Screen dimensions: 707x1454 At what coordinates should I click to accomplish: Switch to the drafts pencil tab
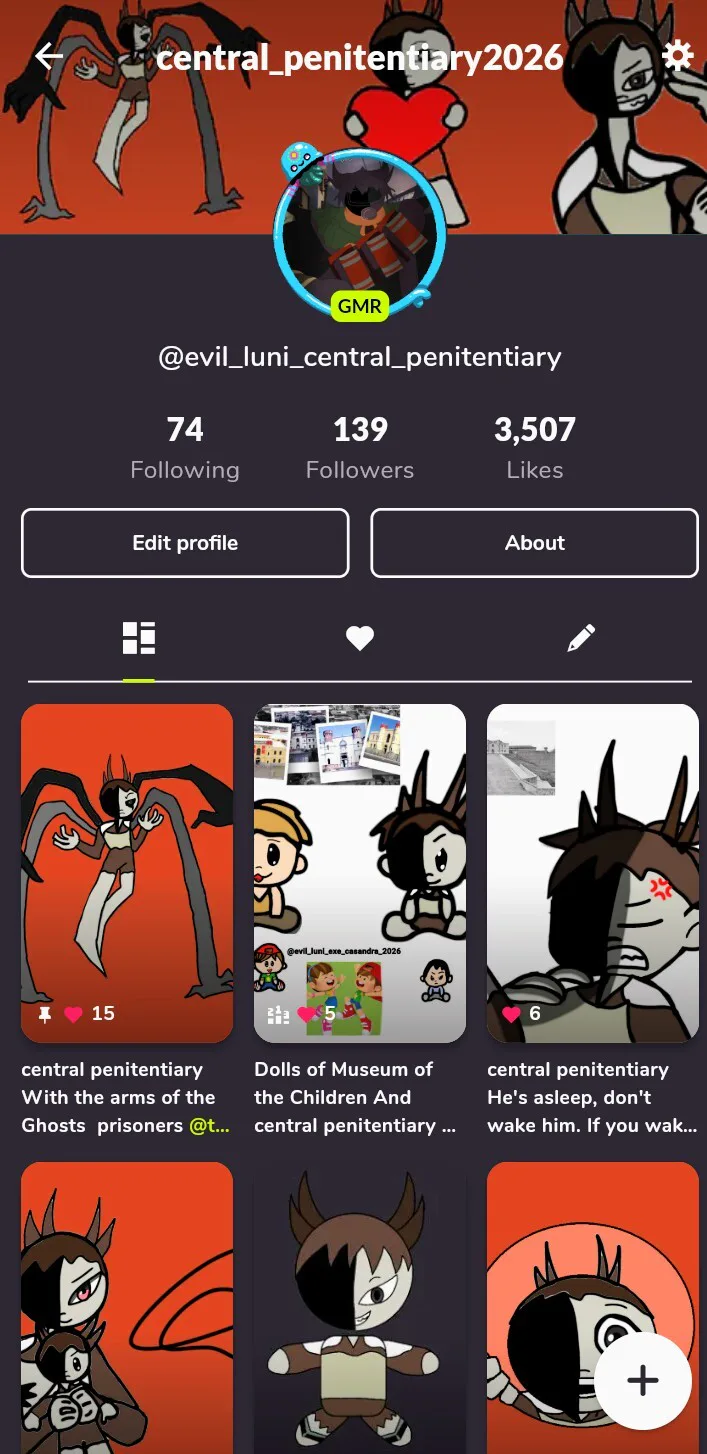point(581,638)
